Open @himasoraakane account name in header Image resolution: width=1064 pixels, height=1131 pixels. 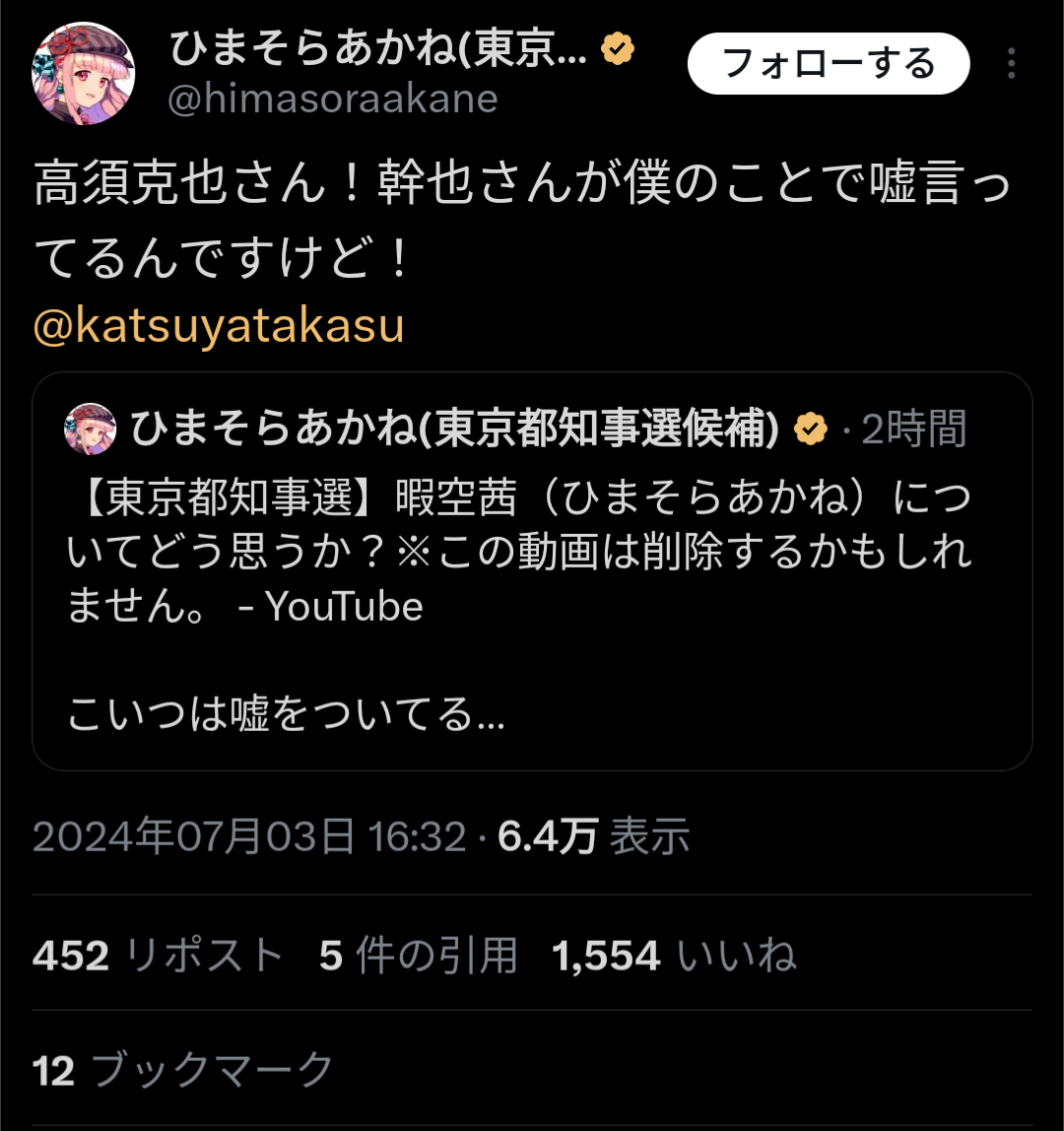pos(333,100)
